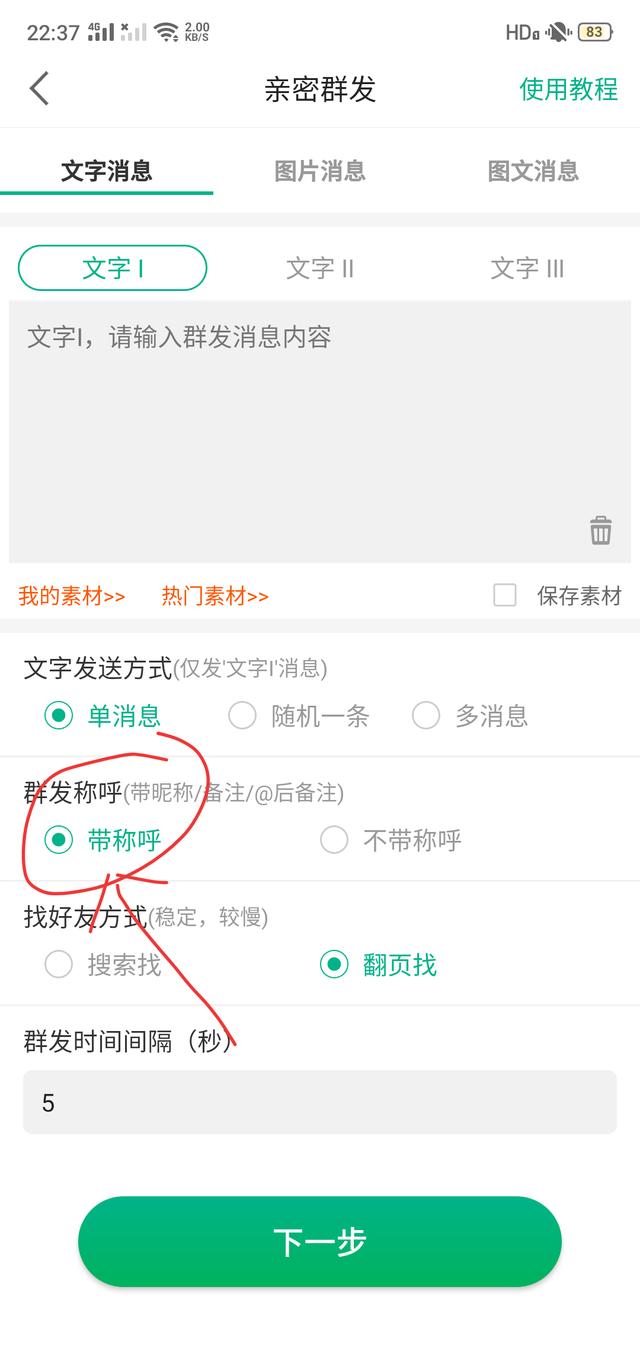640x1351 pixels.
Task: Select the 文字 III segment
Action: tap(527, 268)
